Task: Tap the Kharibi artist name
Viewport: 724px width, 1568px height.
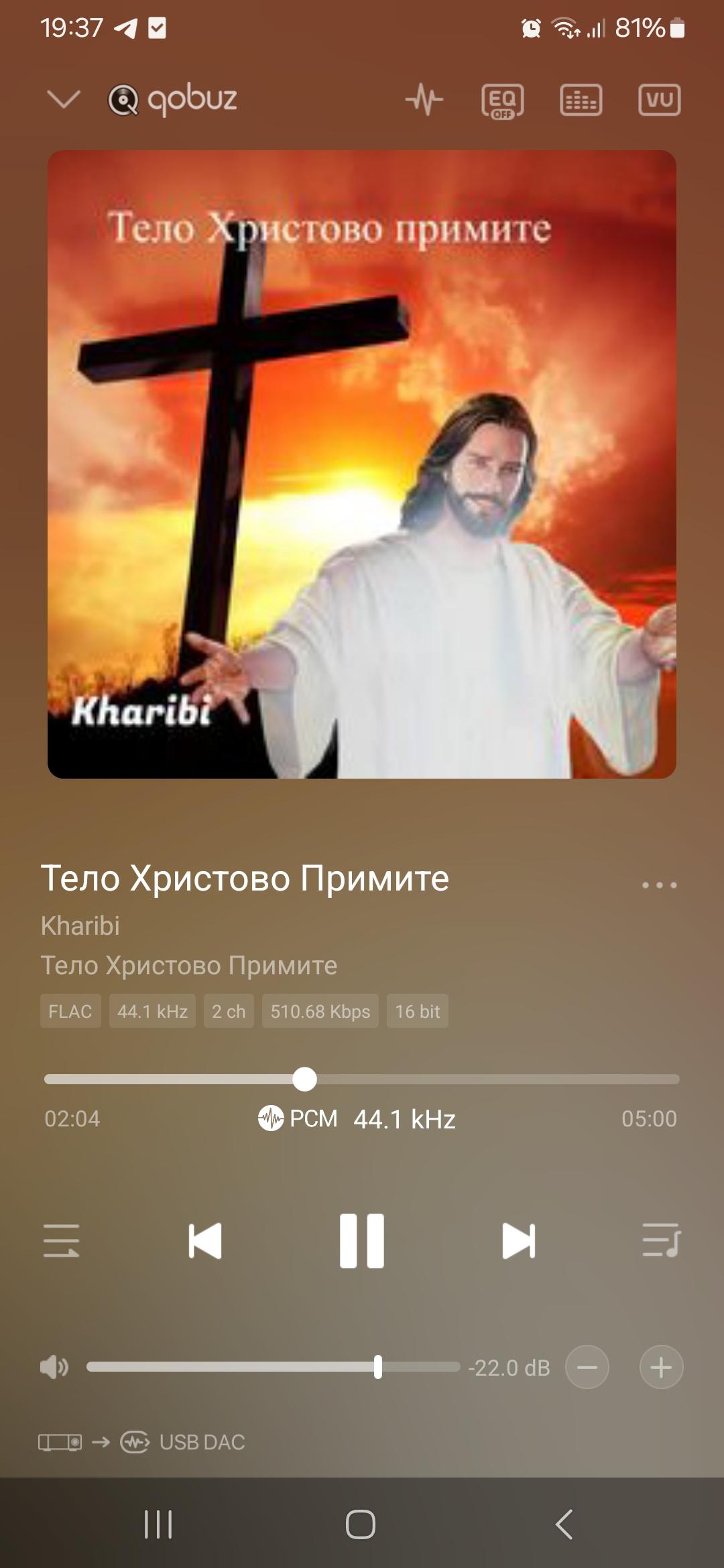Action: tap(80, 925)
